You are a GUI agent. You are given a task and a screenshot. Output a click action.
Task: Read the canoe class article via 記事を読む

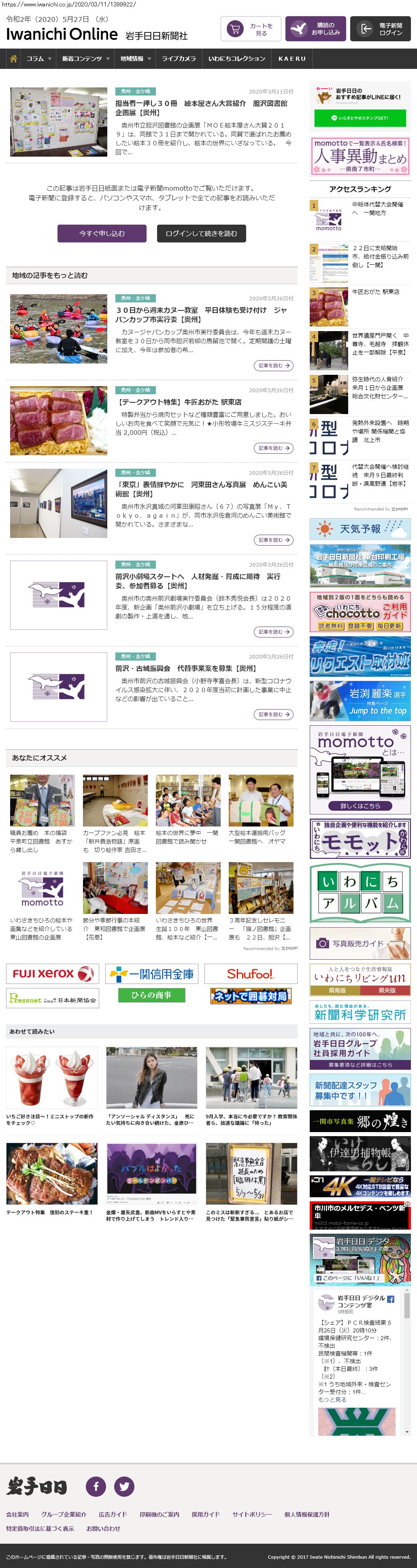(273, 365)
